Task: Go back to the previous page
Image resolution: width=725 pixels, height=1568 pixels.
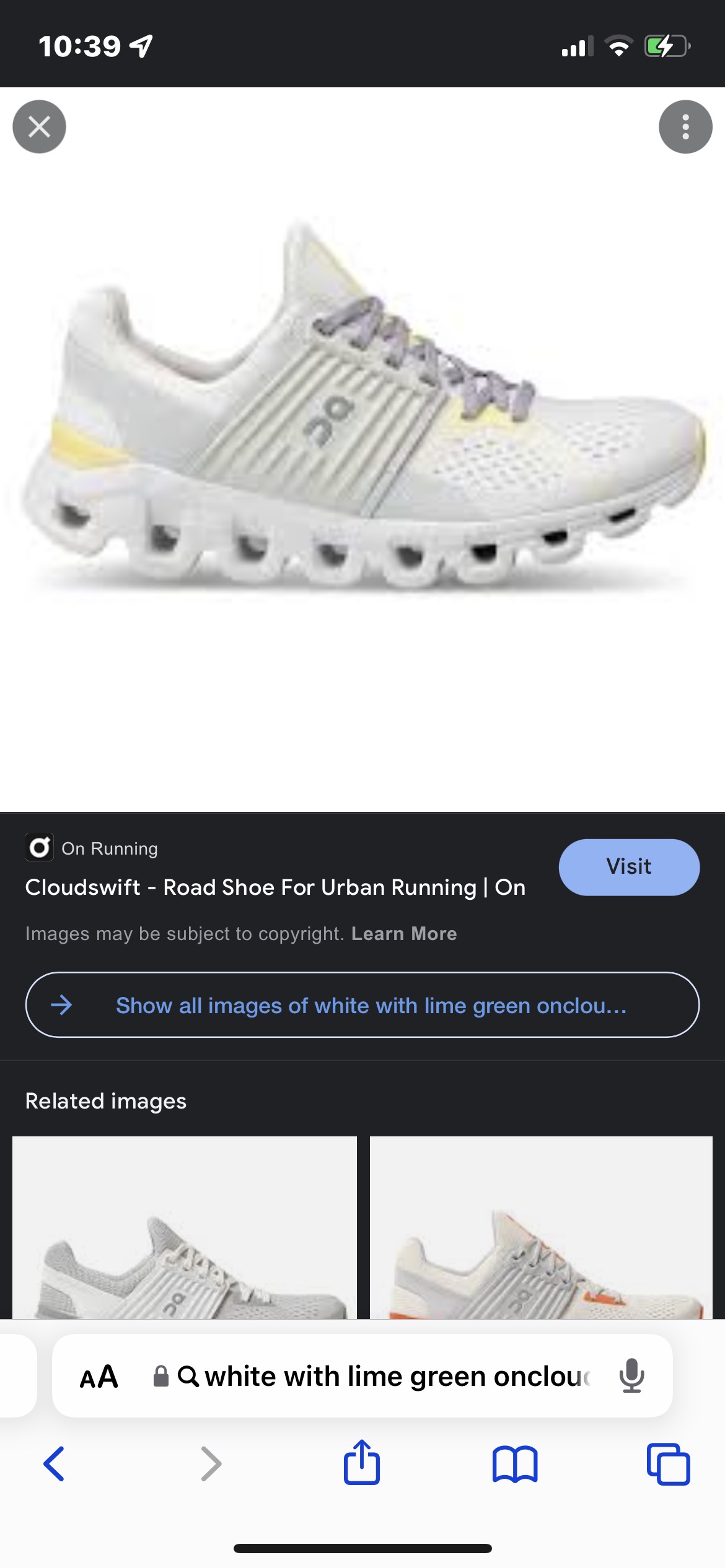Action: coord(54,1464)
